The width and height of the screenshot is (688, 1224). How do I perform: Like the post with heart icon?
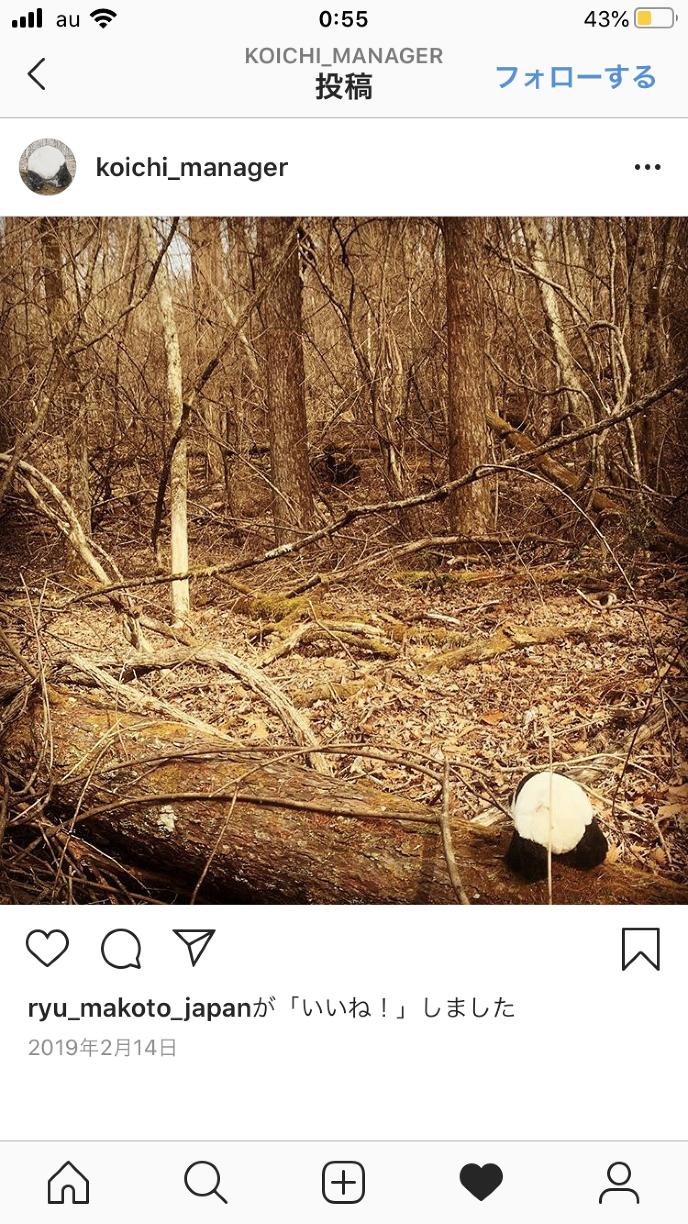pos(47,948)
